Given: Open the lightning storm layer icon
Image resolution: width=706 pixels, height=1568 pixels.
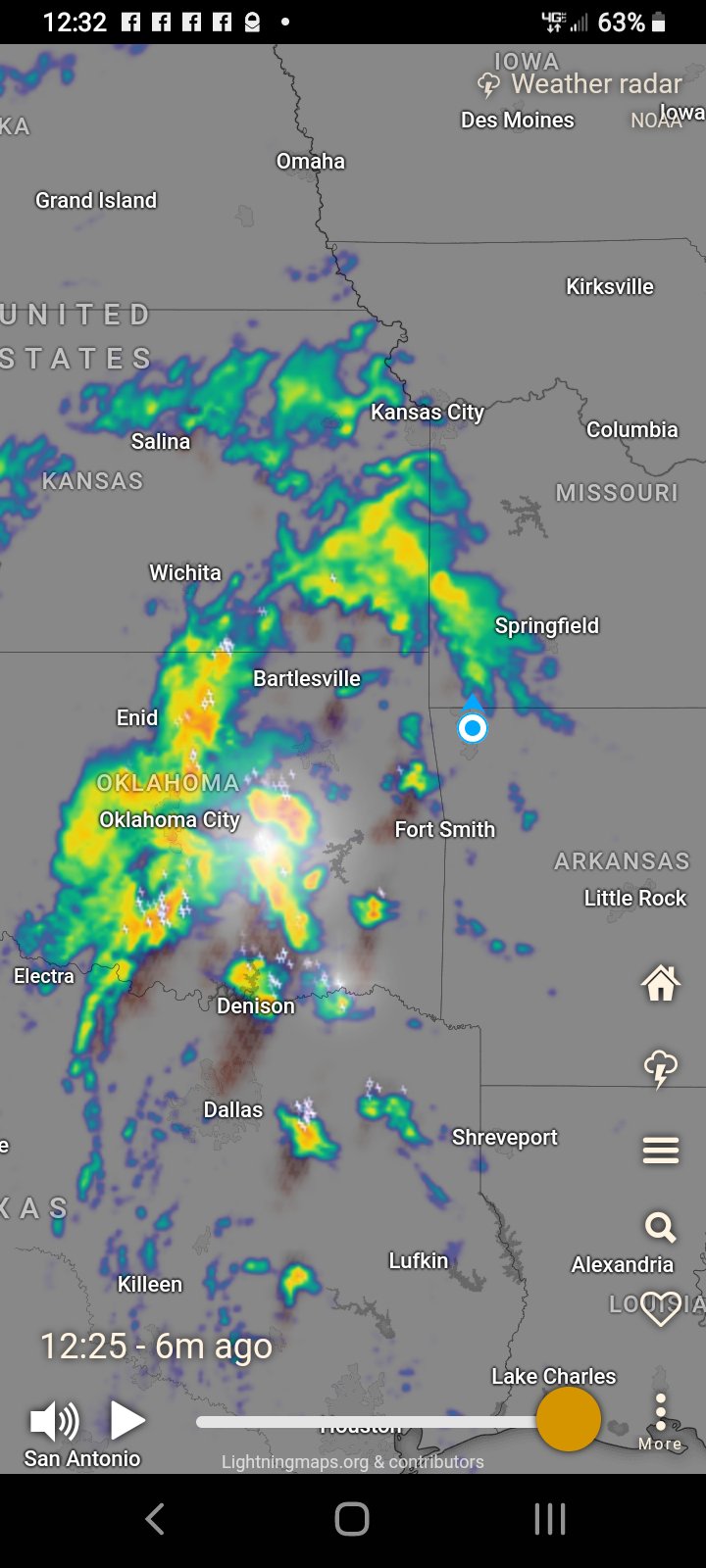Looking at the screenshot, I should [660, 1068].
